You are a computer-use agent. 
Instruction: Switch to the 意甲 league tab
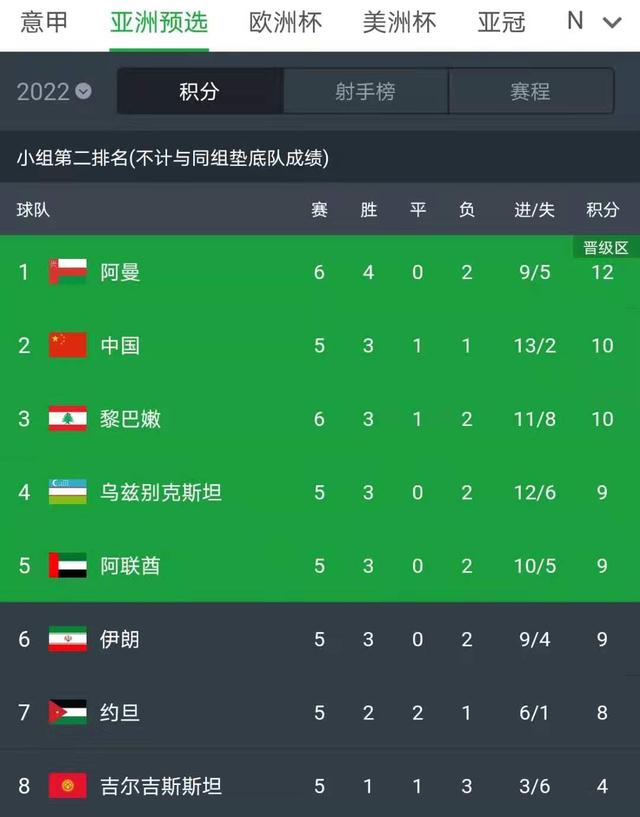tap(45, 22)
